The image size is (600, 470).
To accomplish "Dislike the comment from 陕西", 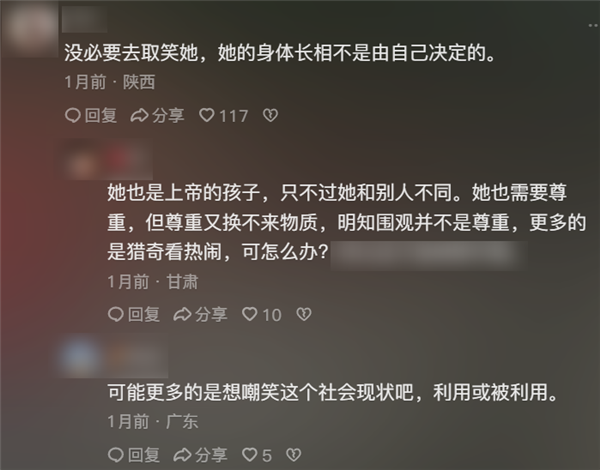I will [268, 115].
